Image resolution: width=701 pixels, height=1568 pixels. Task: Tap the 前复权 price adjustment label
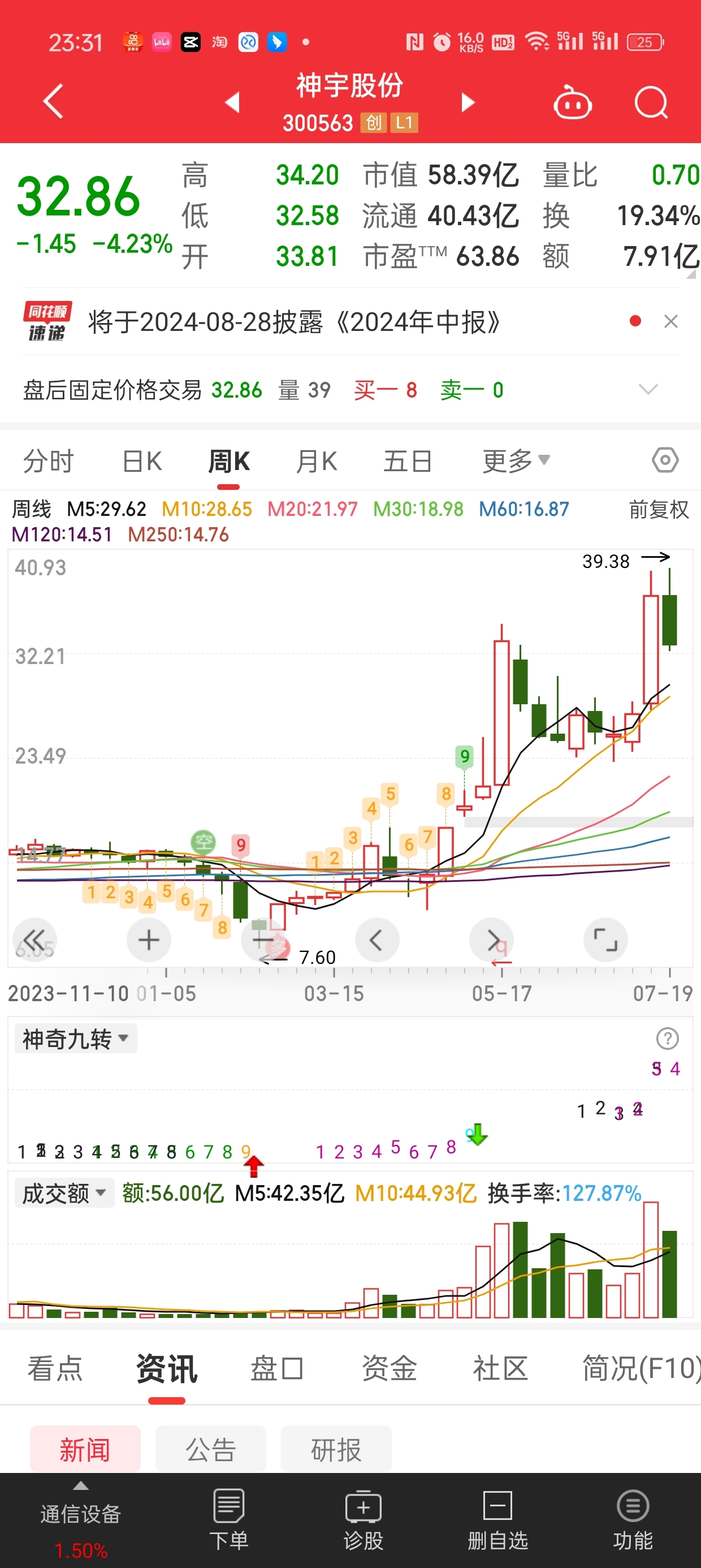click(x=658, y=511)
